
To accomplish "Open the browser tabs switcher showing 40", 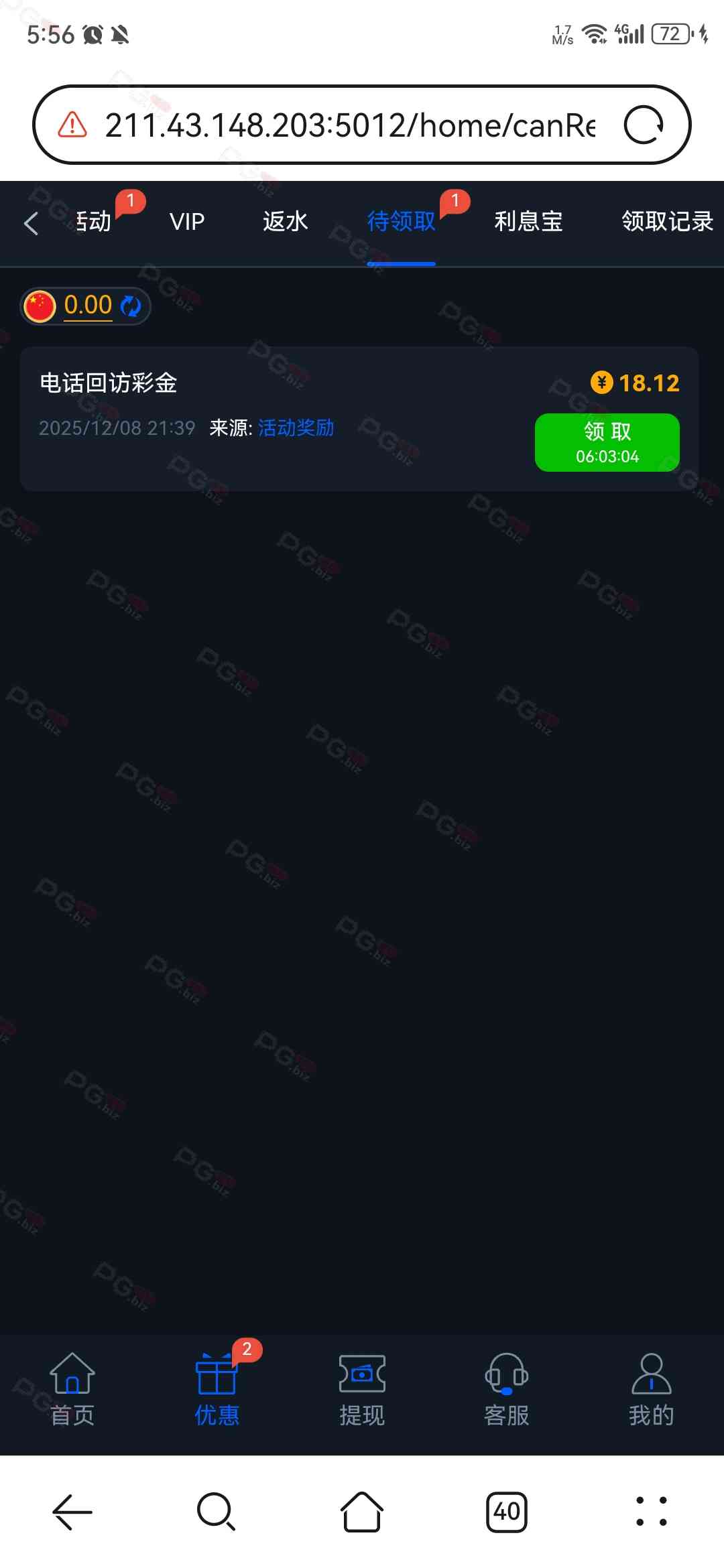I will [x=507, y=1512].
